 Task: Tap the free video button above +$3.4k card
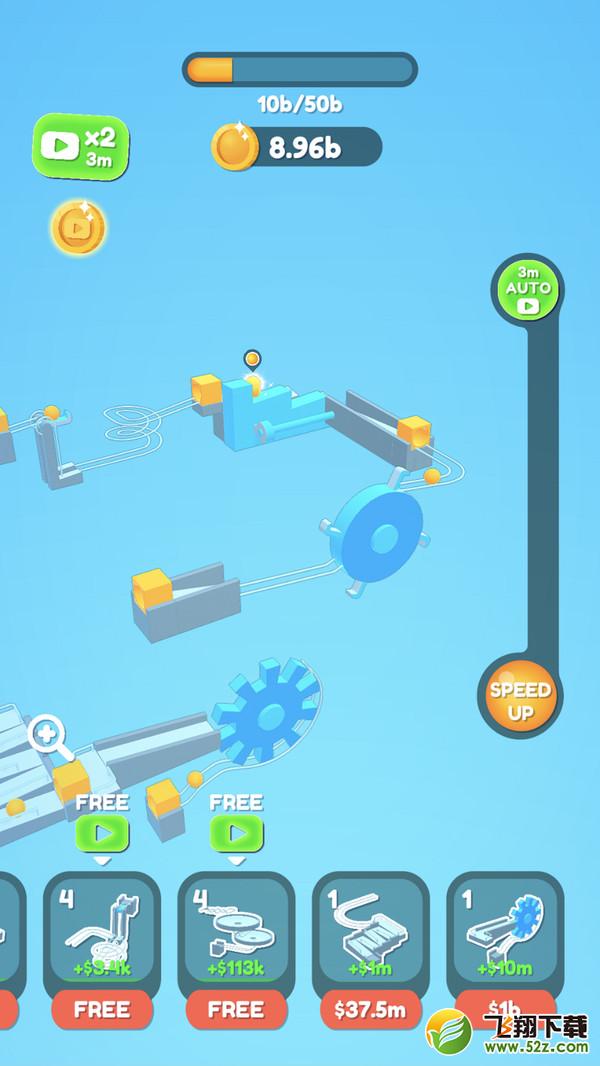coord(102,833)
